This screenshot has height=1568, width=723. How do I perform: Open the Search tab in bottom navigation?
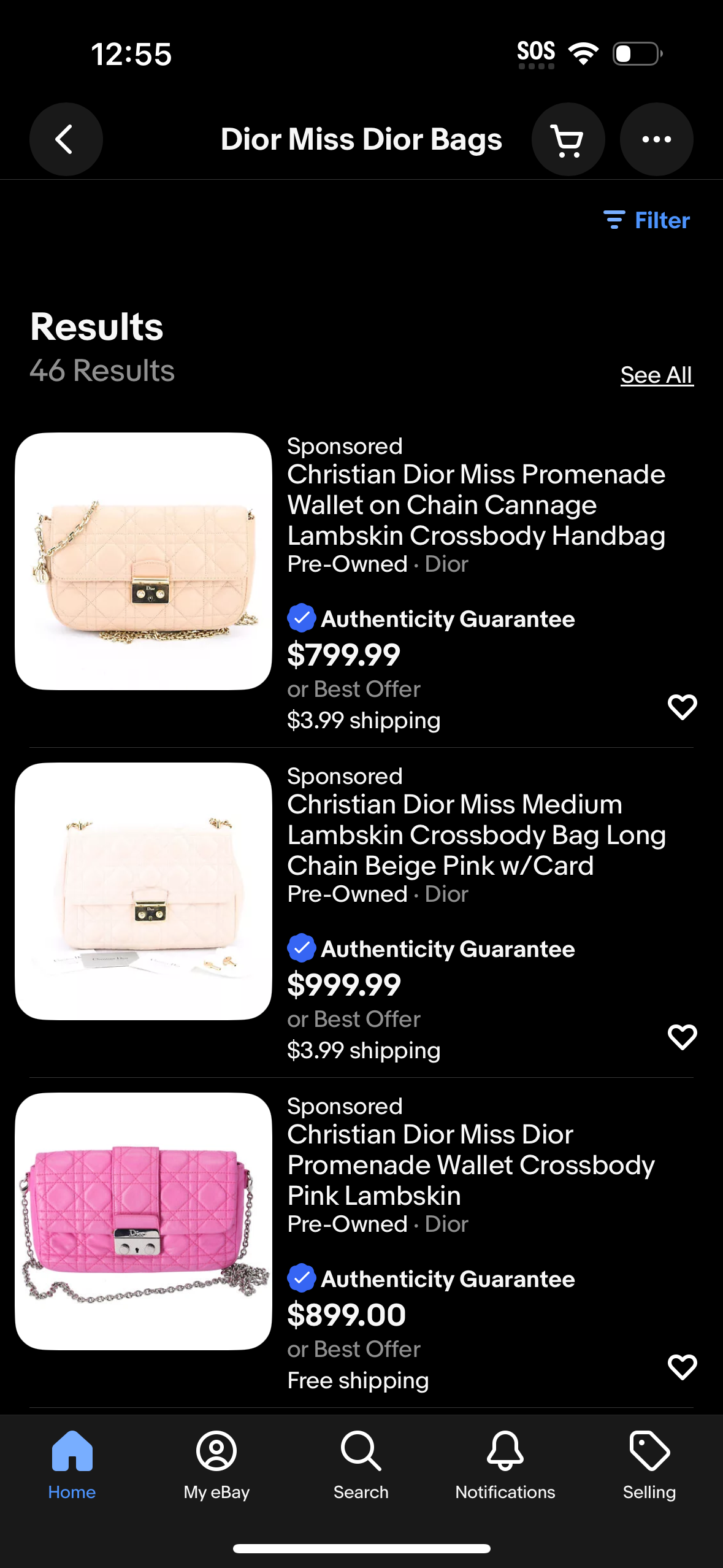[x=361, y=1472]
